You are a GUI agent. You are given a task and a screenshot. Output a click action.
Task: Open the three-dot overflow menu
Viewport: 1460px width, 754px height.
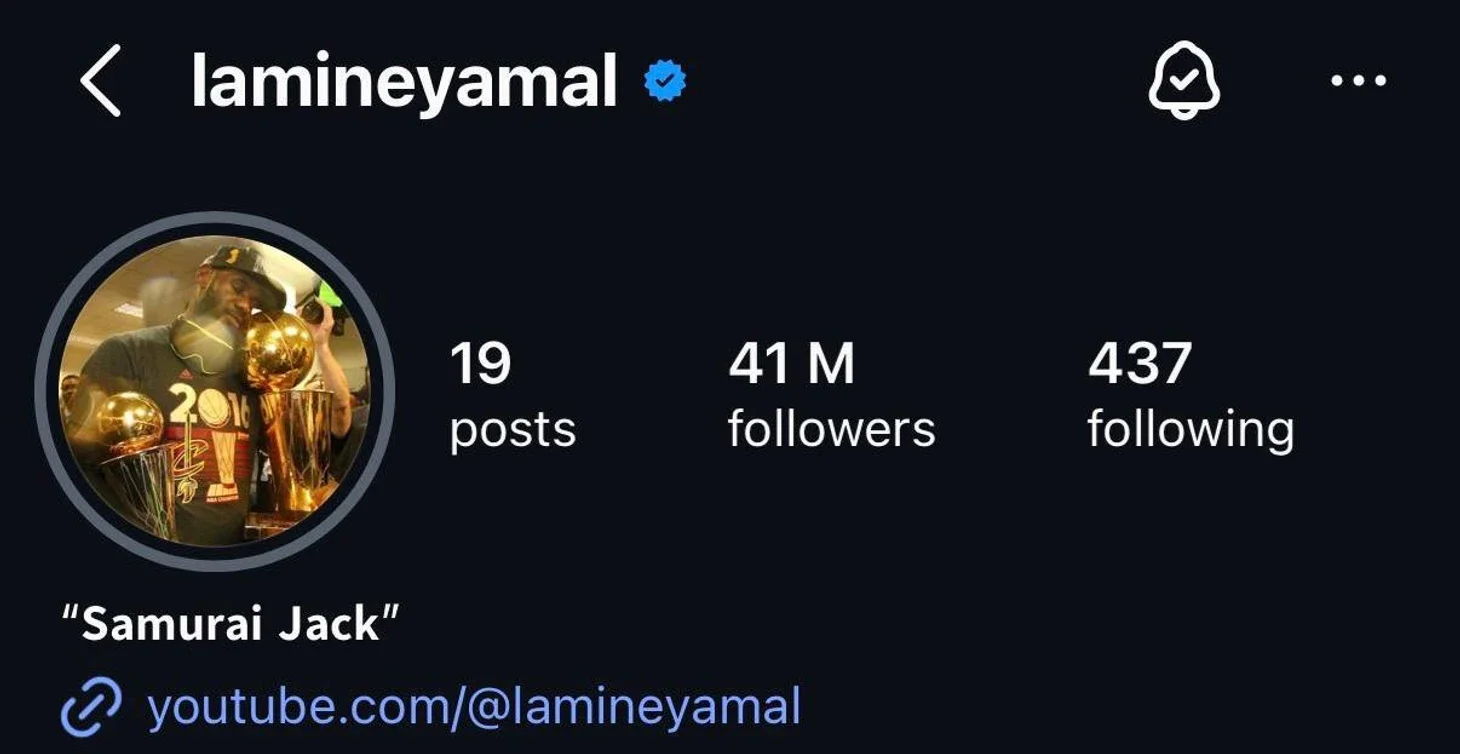1358,81
